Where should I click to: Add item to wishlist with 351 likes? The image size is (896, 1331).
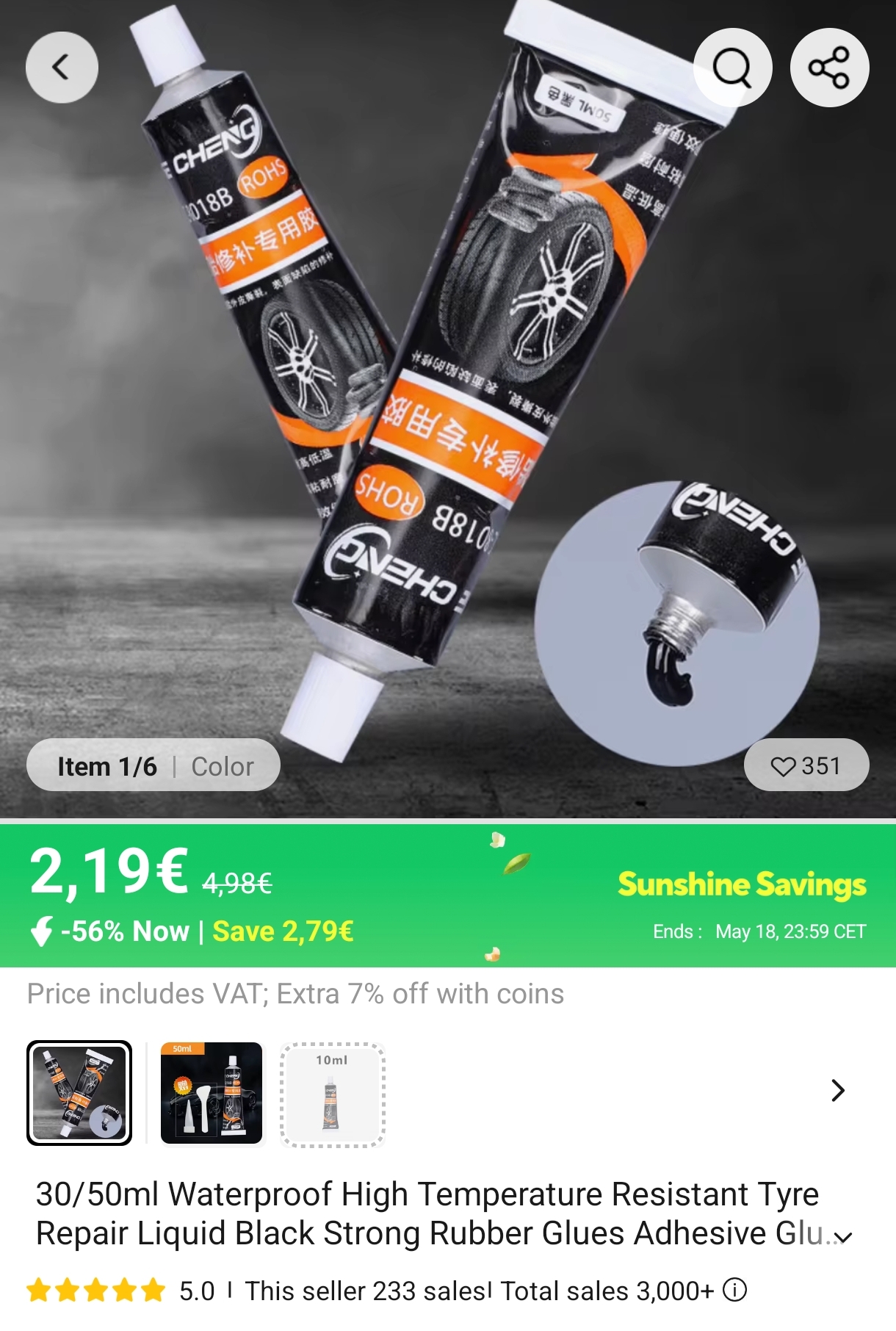point(806,765)
